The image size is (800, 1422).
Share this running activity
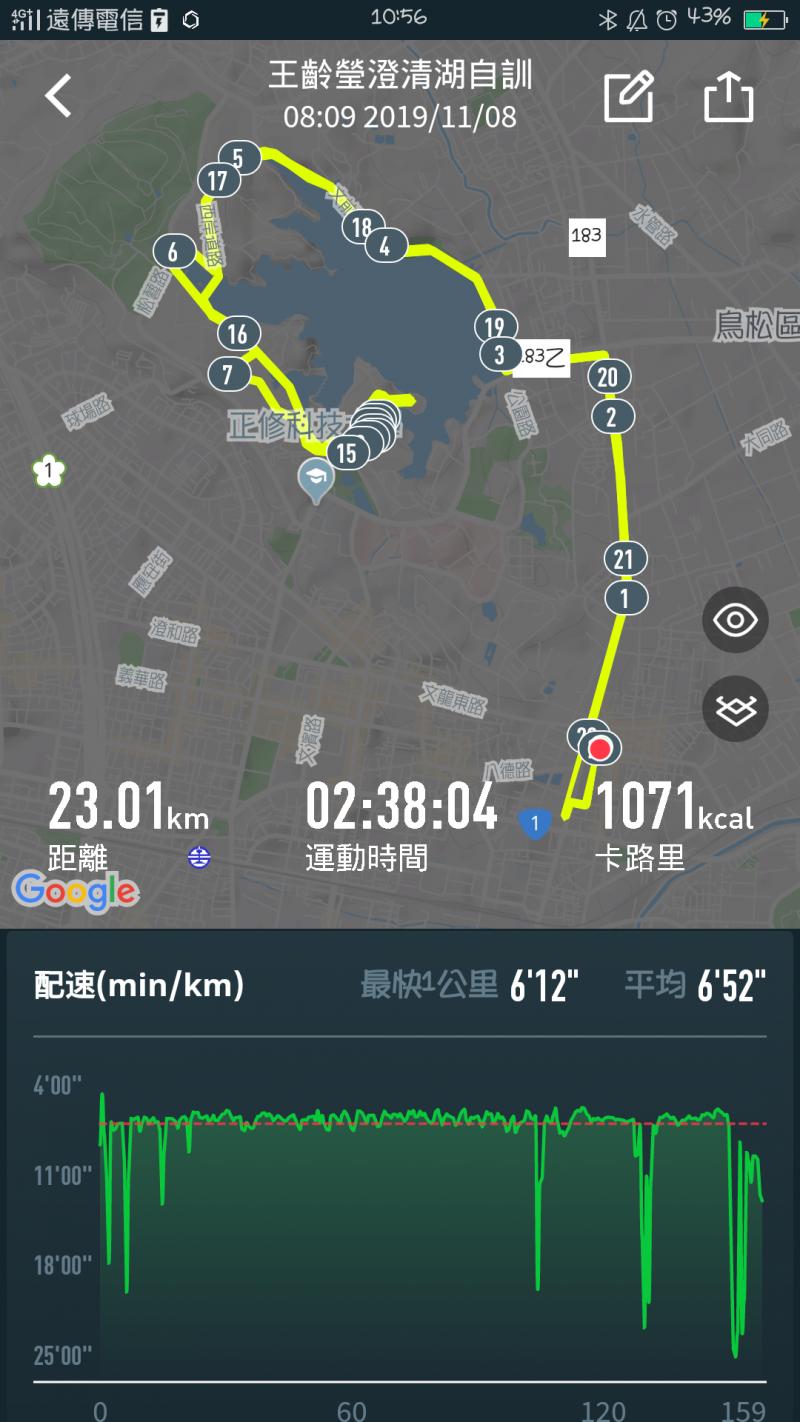(728, 97)
